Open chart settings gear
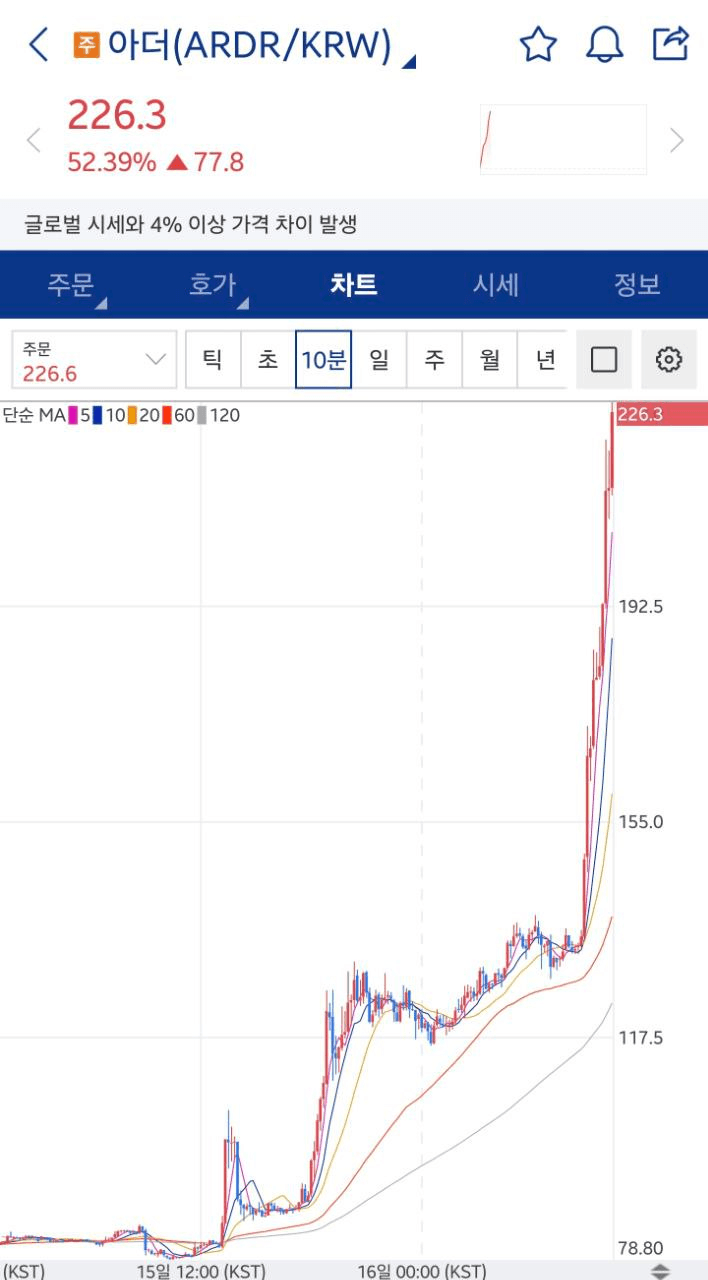The width and height of the screenshot is (708, 1280). pos(669,360)
